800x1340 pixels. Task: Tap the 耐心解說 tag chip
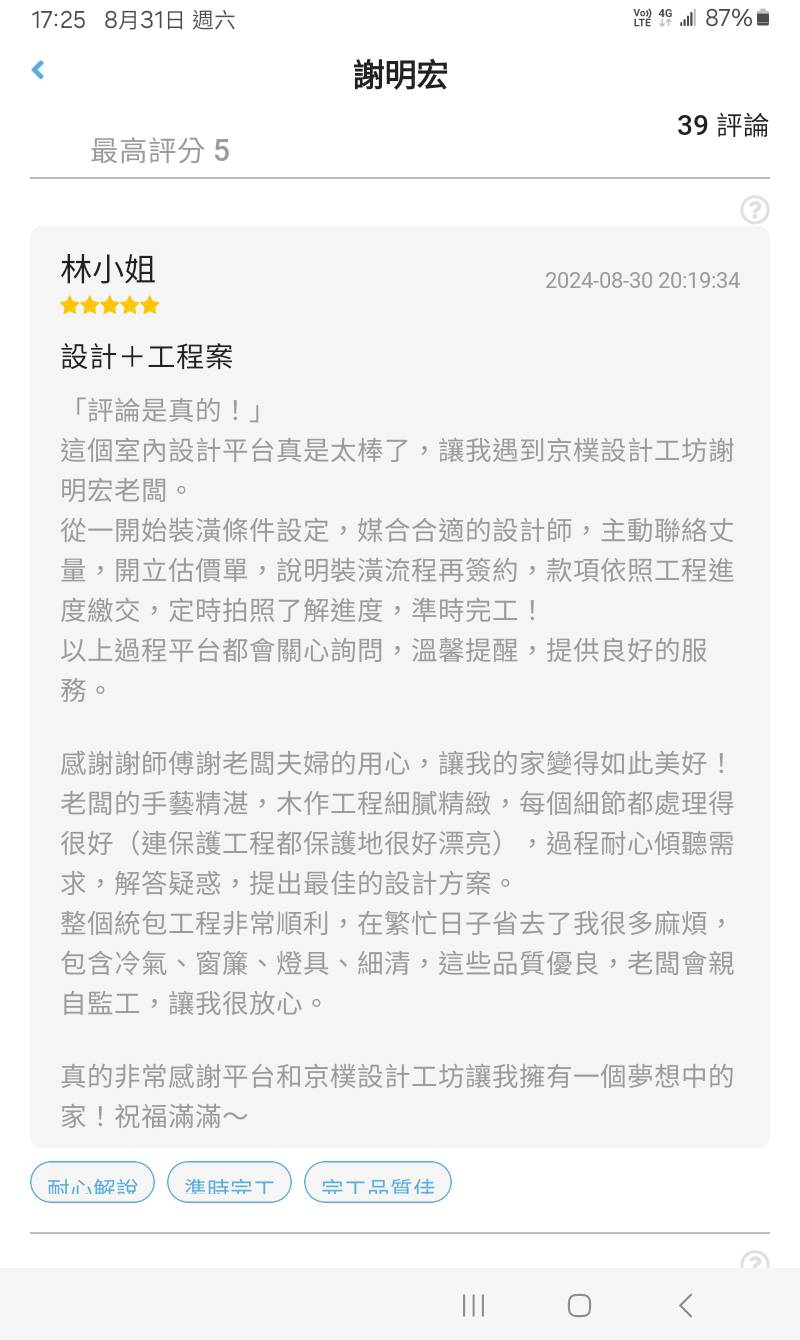93,1183
